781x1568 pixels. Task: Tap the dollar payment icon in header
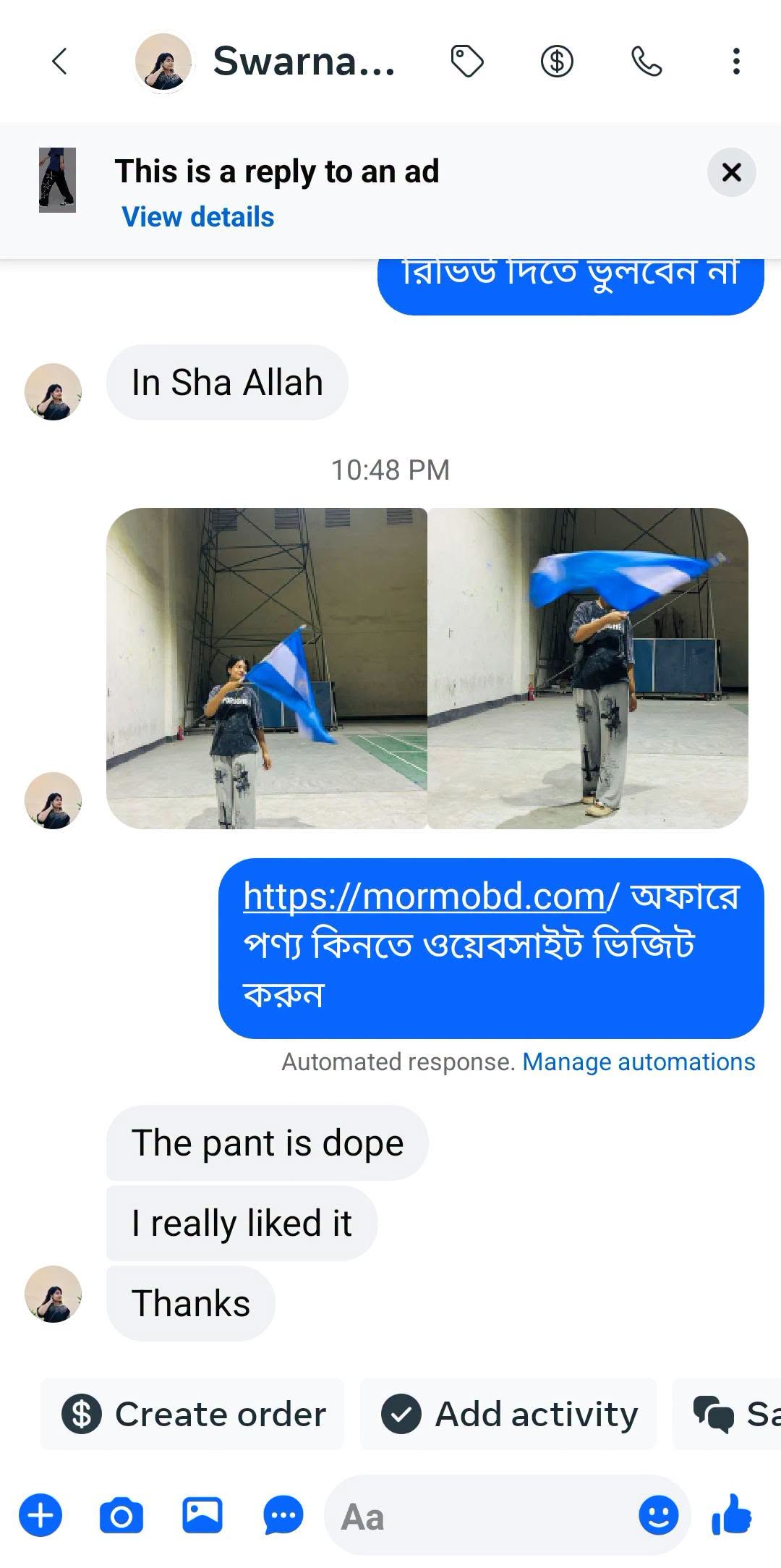pyautogui.click(x=557, y=62)
